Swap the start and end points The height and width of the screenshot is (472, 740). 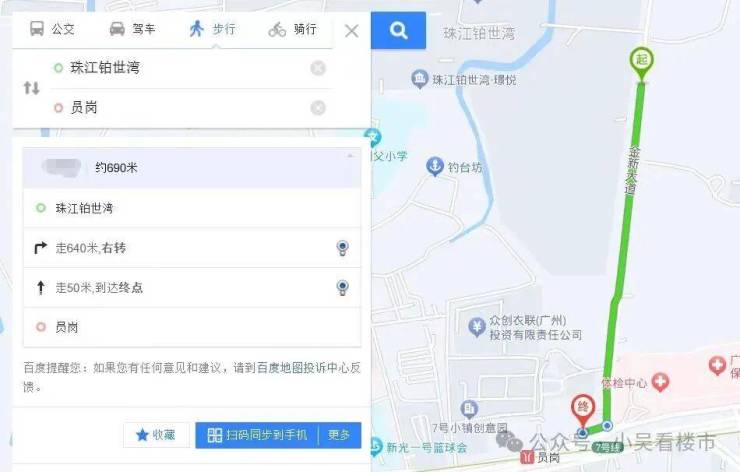pos(31,88)
